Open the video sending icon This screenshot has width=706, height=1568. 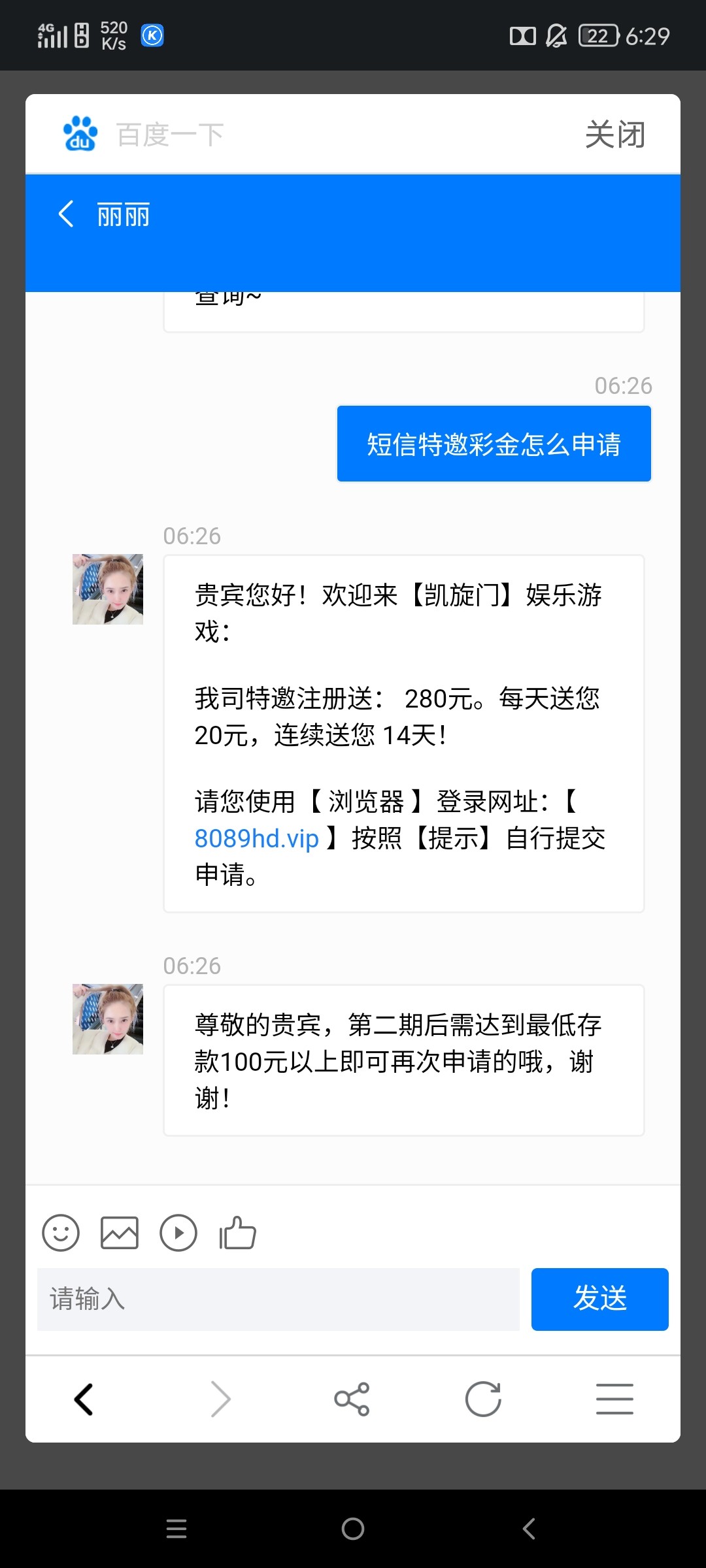178,1233
